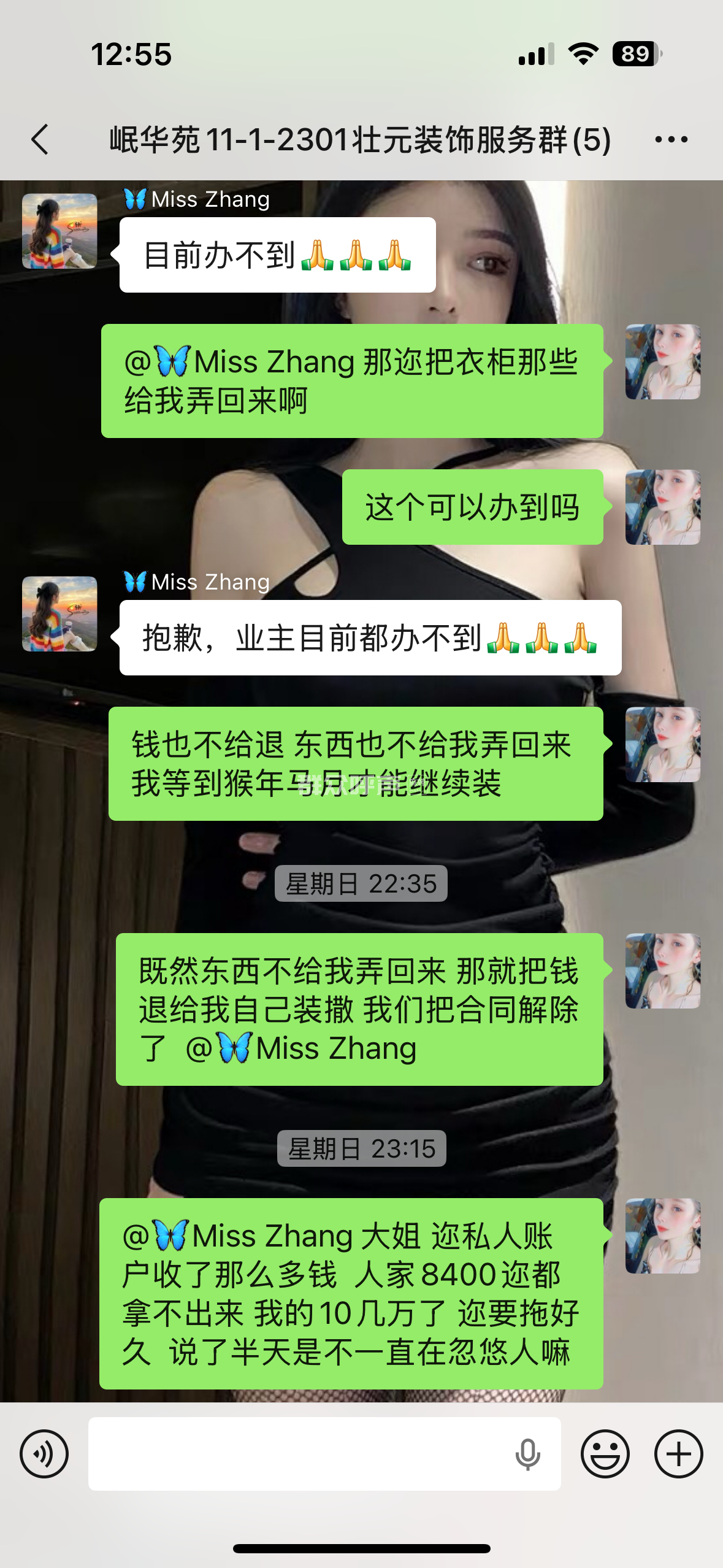Start voice-to-text with the microphone icon
The height and width of the screenshot is (1568, 723).
527,1454
